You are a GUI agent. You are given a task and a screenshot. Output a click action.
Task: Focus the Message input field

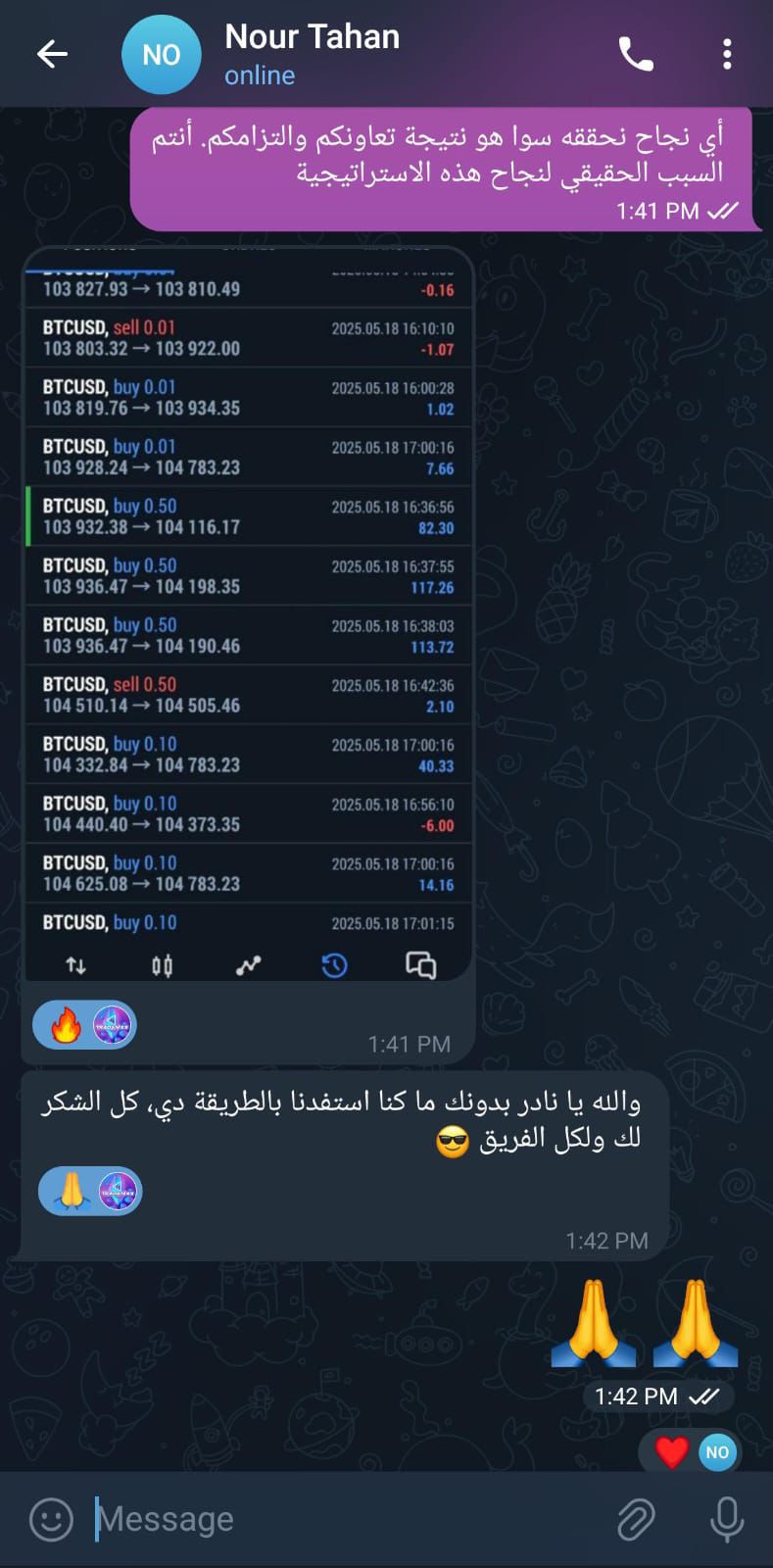[343, 1519]
